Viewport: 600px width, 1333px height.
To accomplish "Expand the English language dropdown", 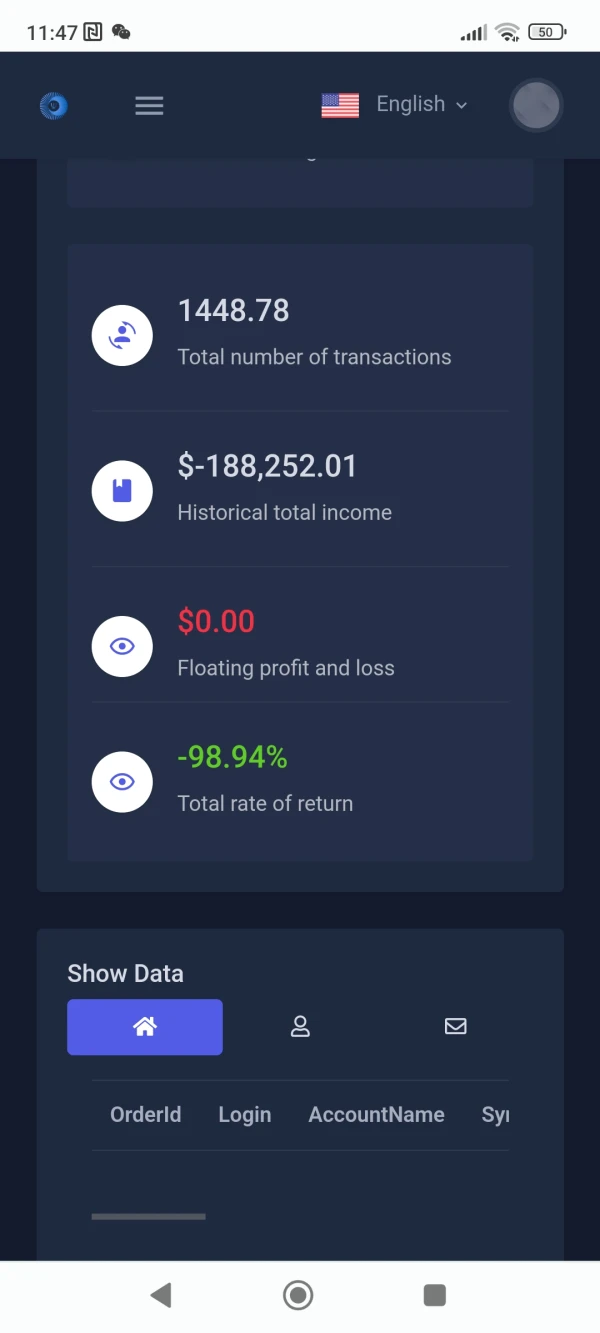I will point(395,104).
